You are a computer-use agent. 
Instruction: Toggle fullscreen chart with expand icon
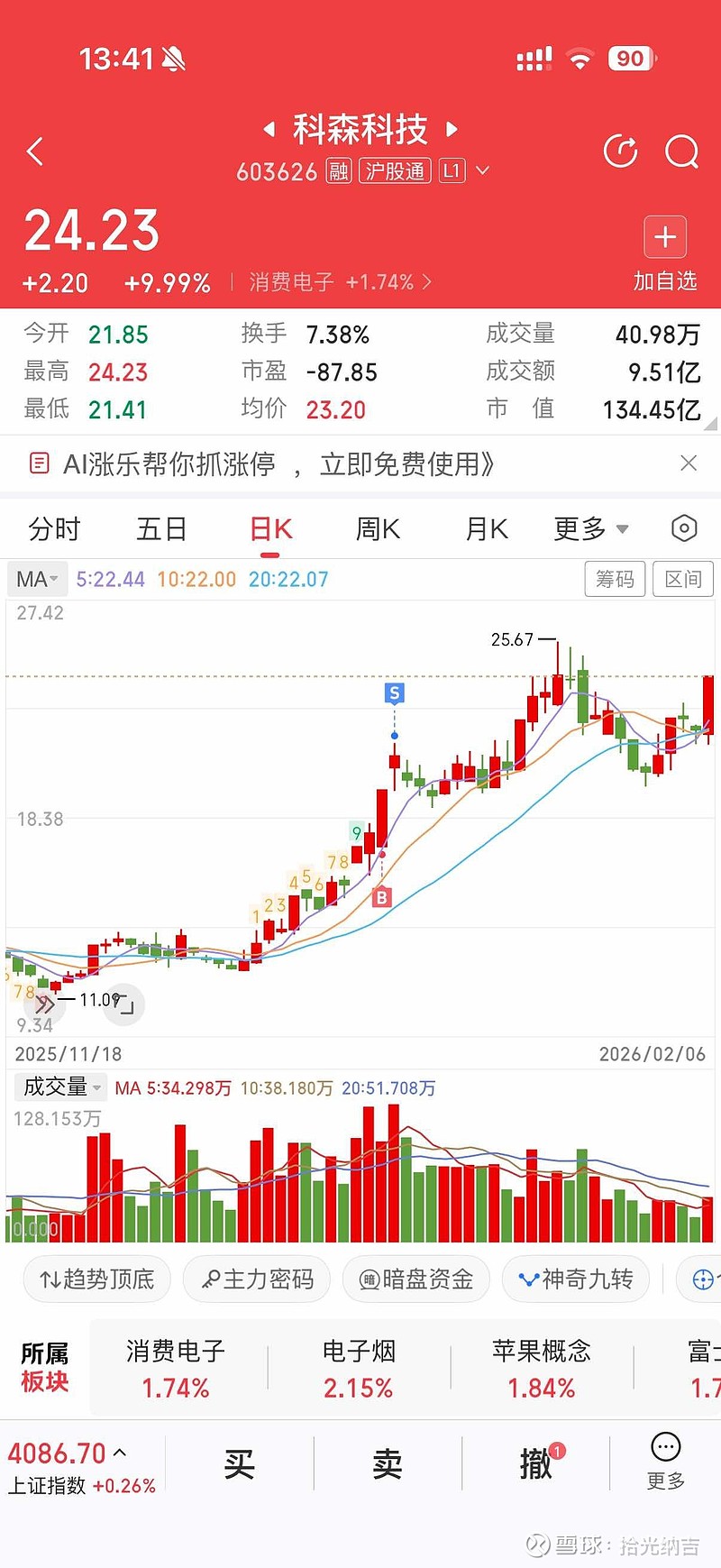coord(123,1004)
